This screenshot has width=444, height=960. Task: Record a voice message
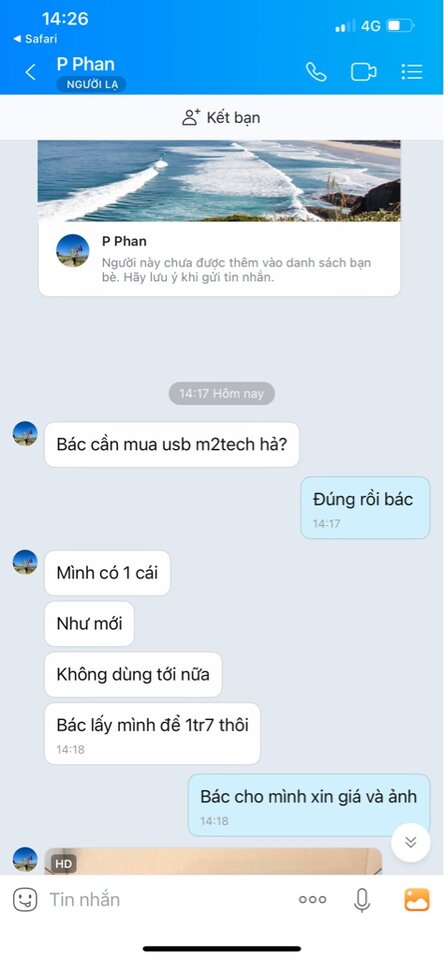tap(362, 899)
